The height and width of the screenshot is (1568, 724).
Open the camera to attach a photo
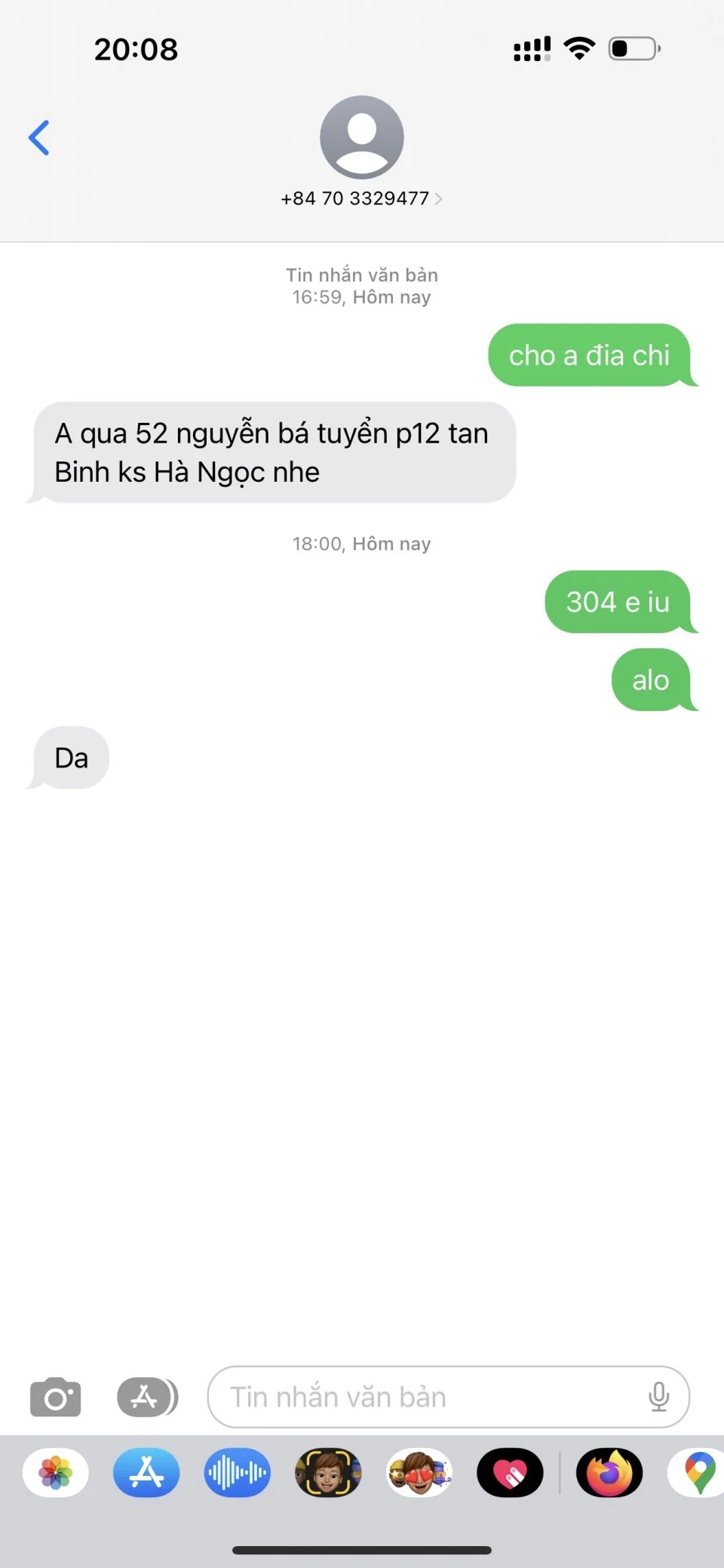(x=55, y=1397)
